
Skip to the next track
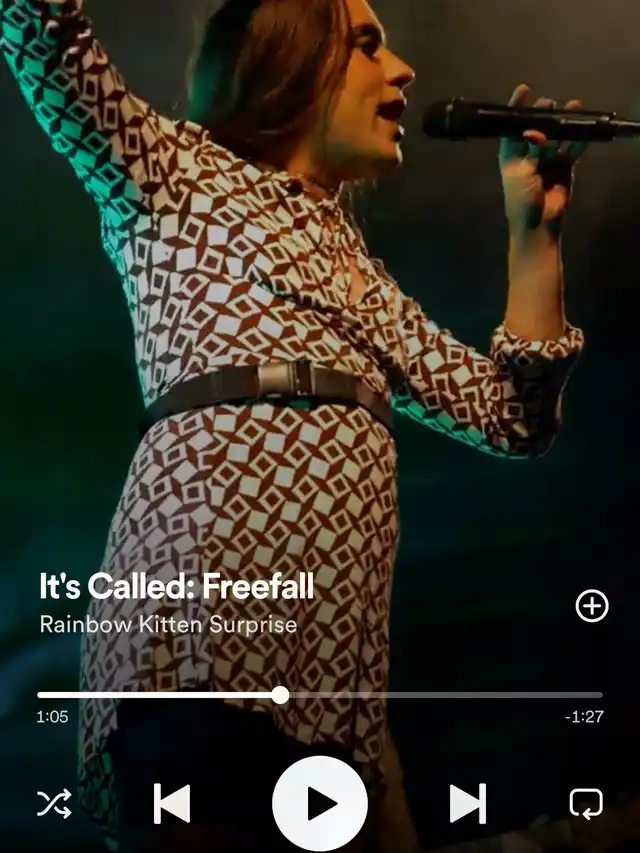tap(467, 803)
